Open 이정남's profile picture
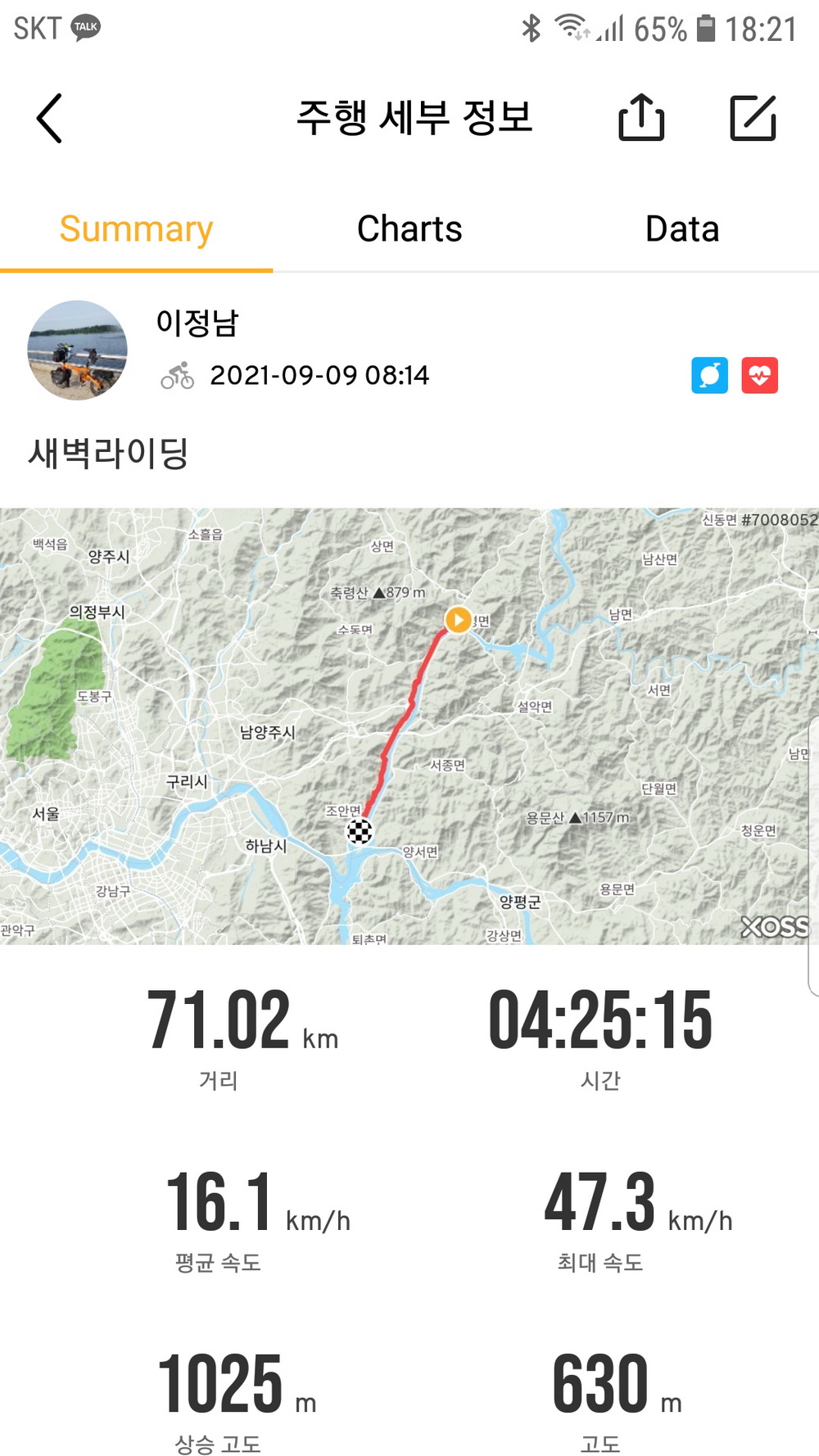 pos(78,350)
